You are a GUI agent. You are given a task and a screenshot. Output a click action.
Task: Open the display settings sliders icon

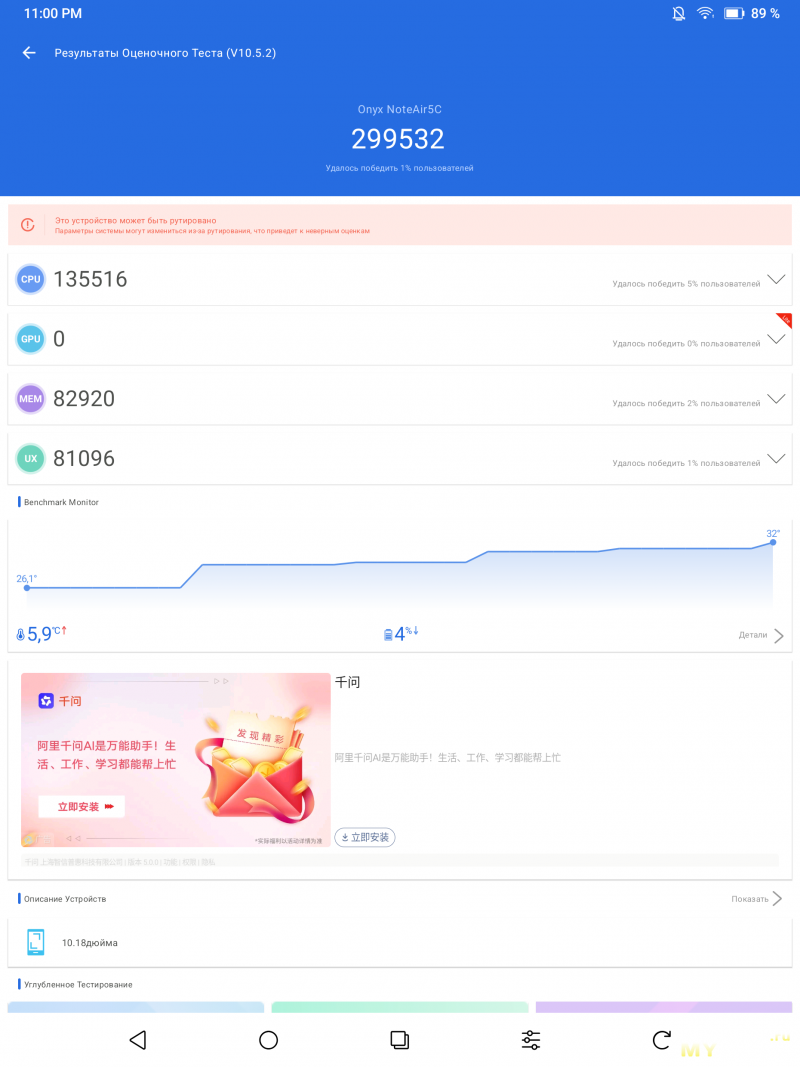(531, 1040)
